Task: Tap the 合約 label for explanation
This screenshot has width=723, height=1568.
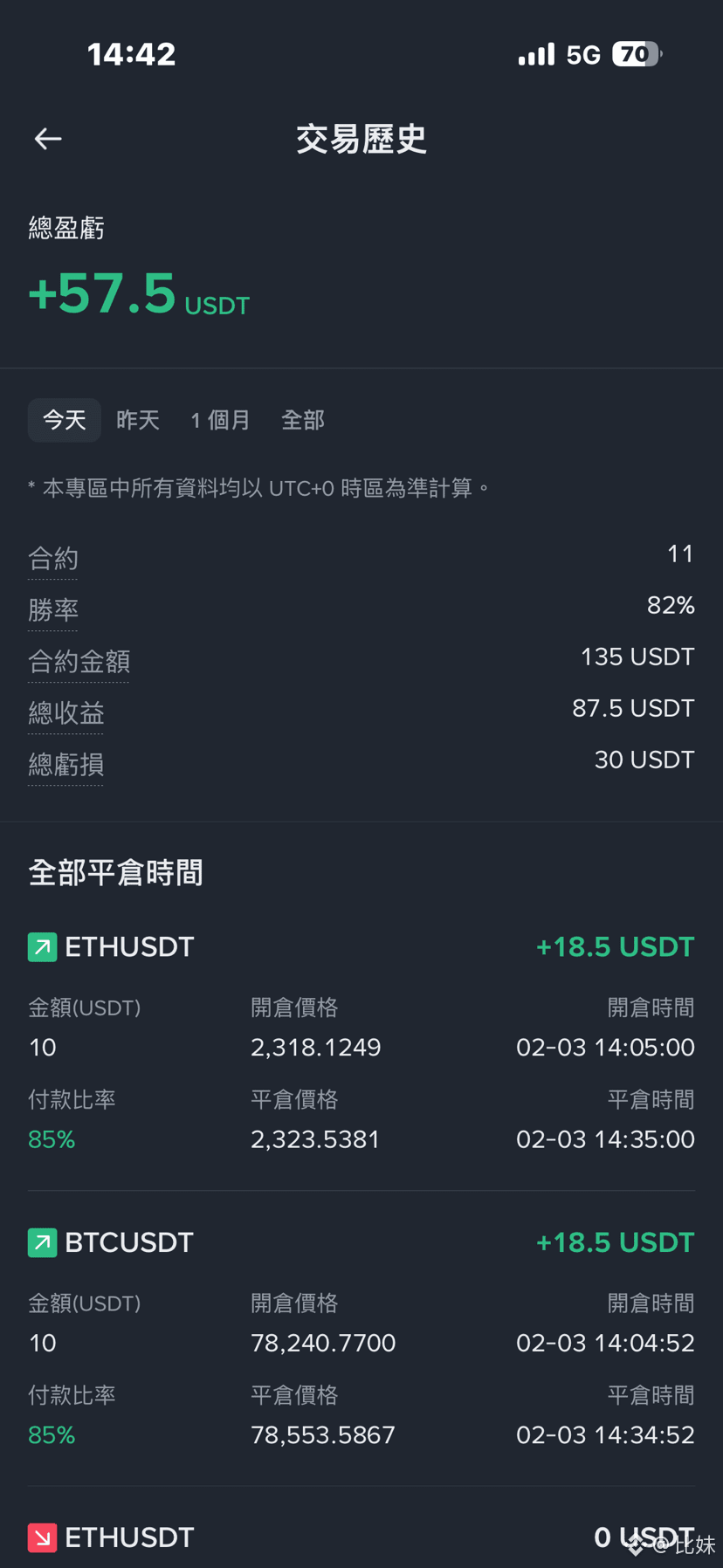Action: point(53,559)
